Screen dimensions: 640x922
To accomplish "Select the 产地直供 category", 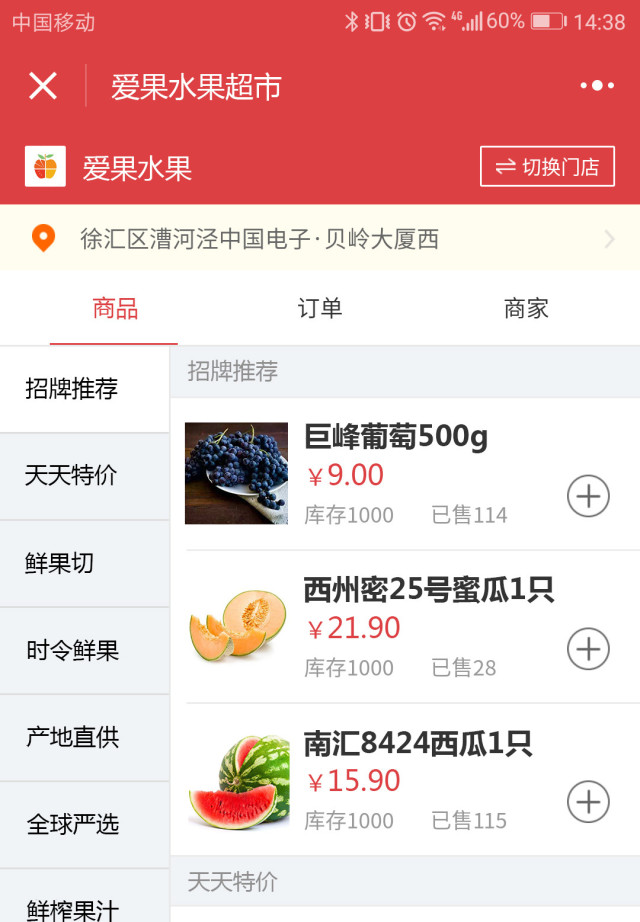I will (x=72, y=738).
